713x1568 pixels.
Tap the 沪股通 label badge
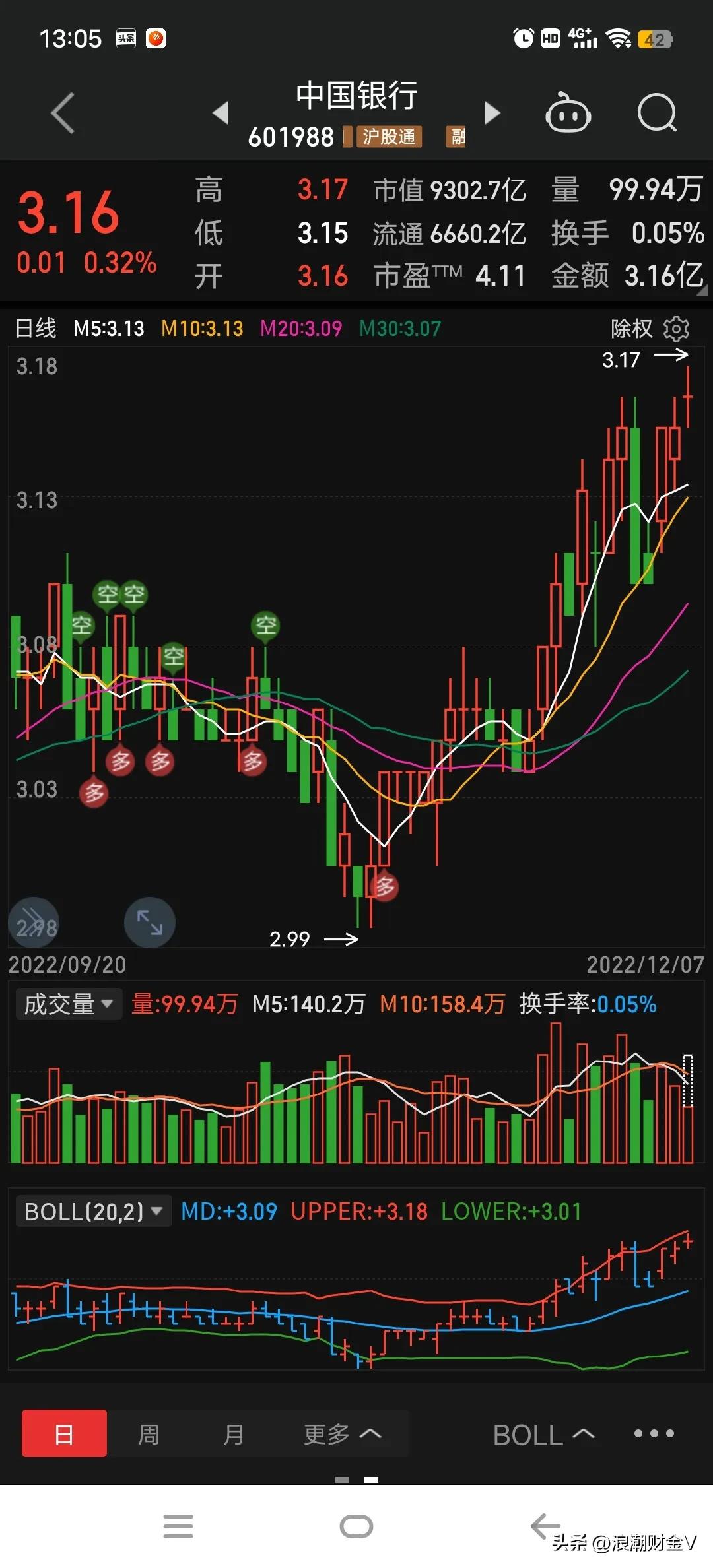click(389, 137)
